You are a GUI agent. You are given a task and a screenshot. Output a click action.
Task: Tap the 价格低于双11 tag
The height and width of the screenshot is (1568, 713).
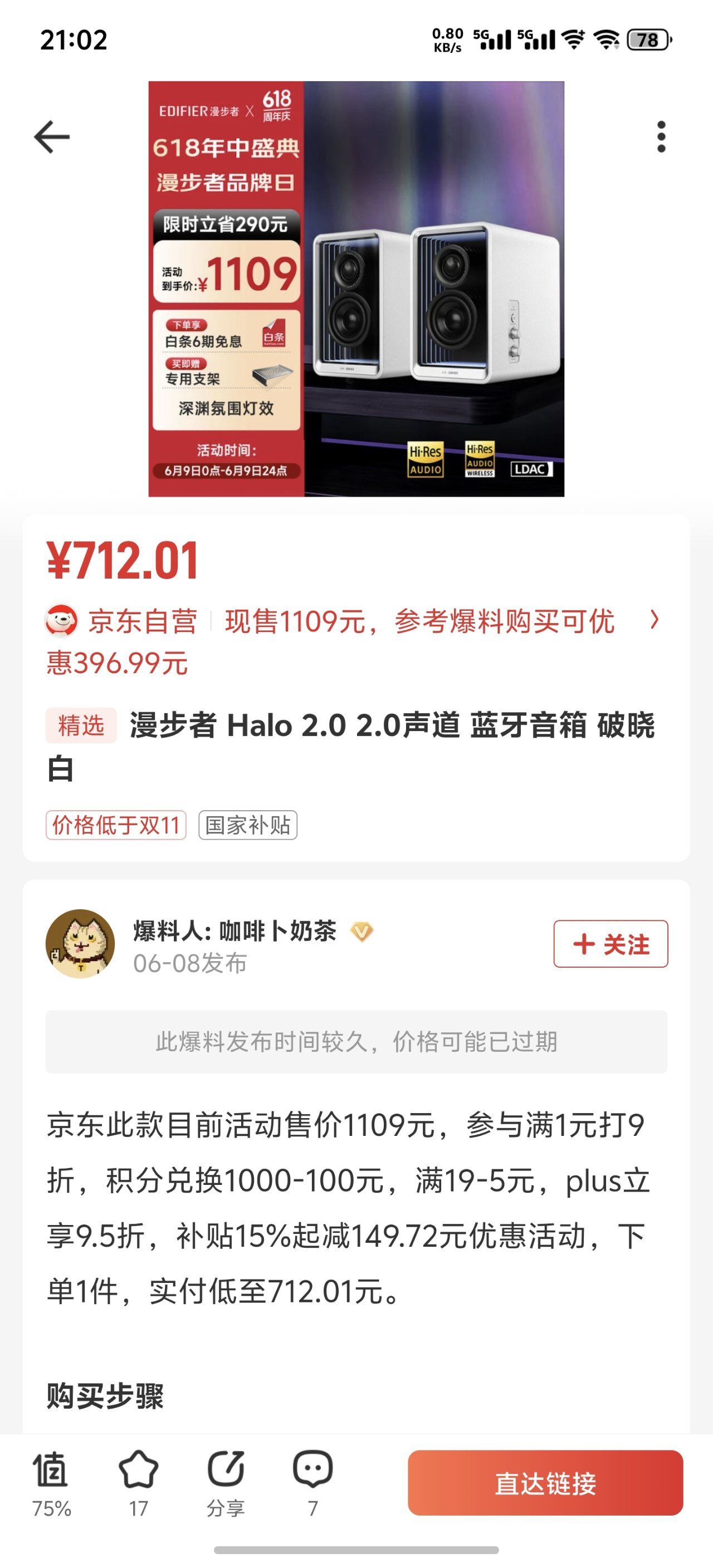tap(116, 825)
